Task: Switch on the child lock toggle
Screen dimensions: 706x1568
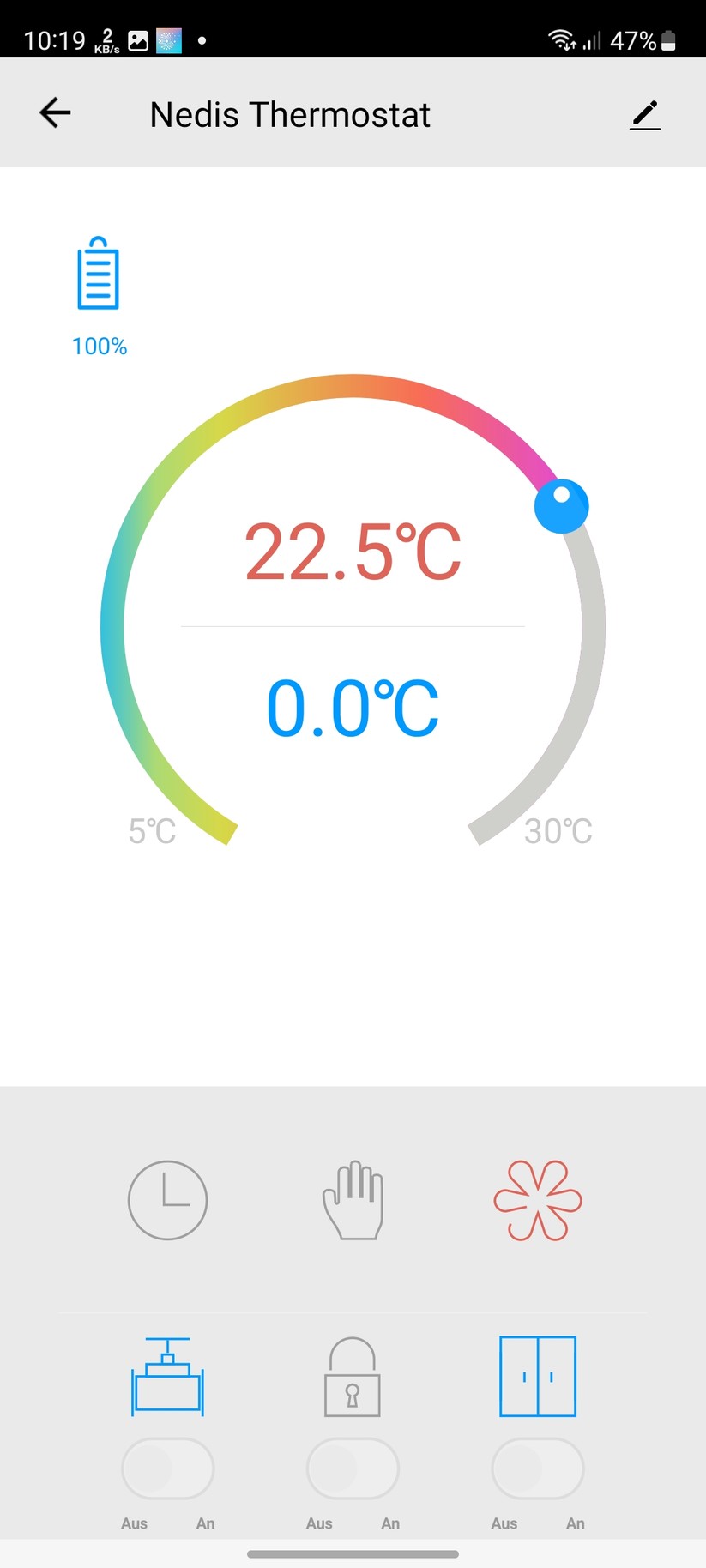Action: pyautogui.click(x=353, y=1468)
